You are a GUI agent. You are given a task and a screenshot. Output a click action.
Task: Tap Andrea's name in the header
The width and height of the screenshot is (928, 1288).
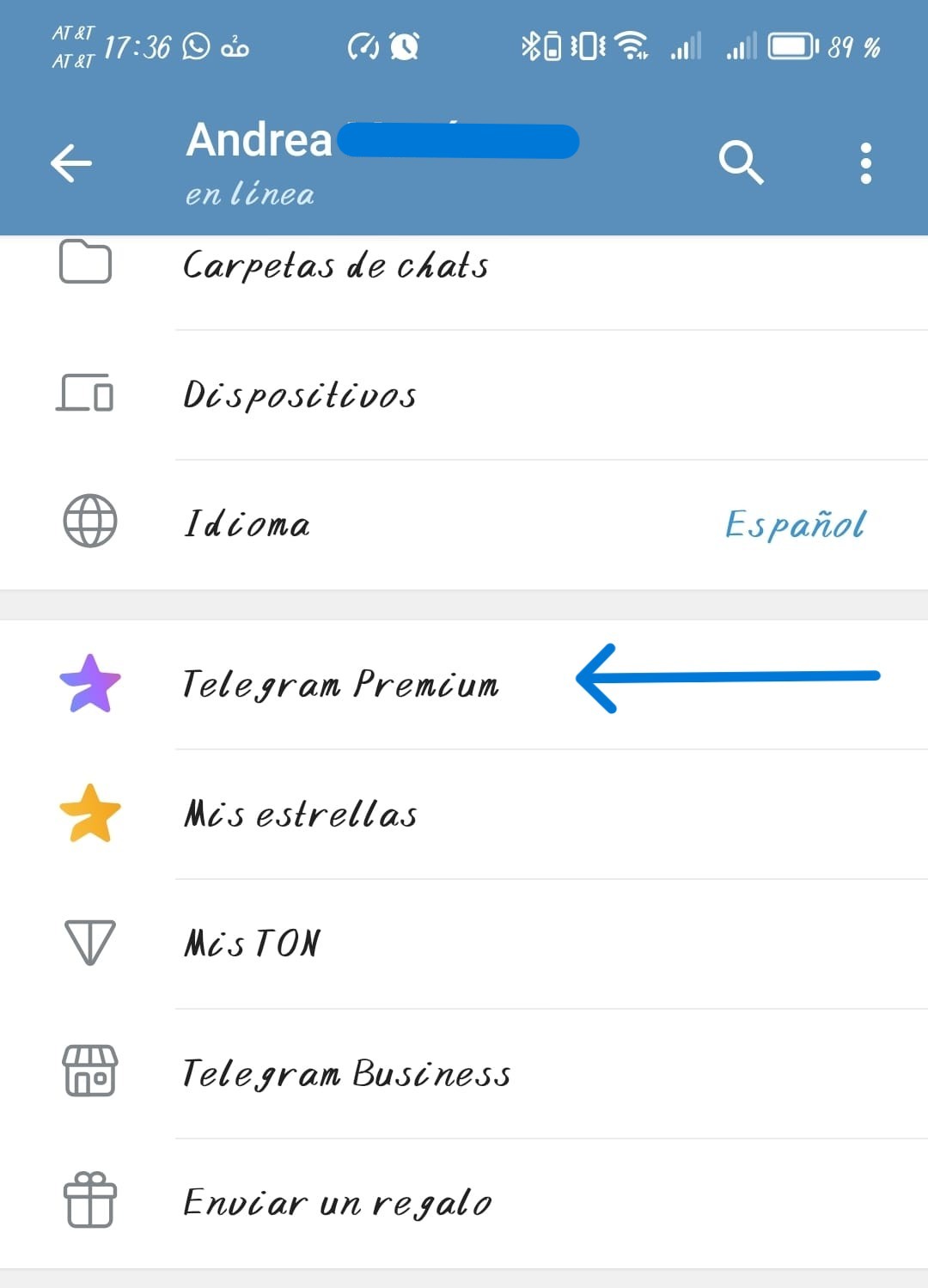tap(258, 140)
